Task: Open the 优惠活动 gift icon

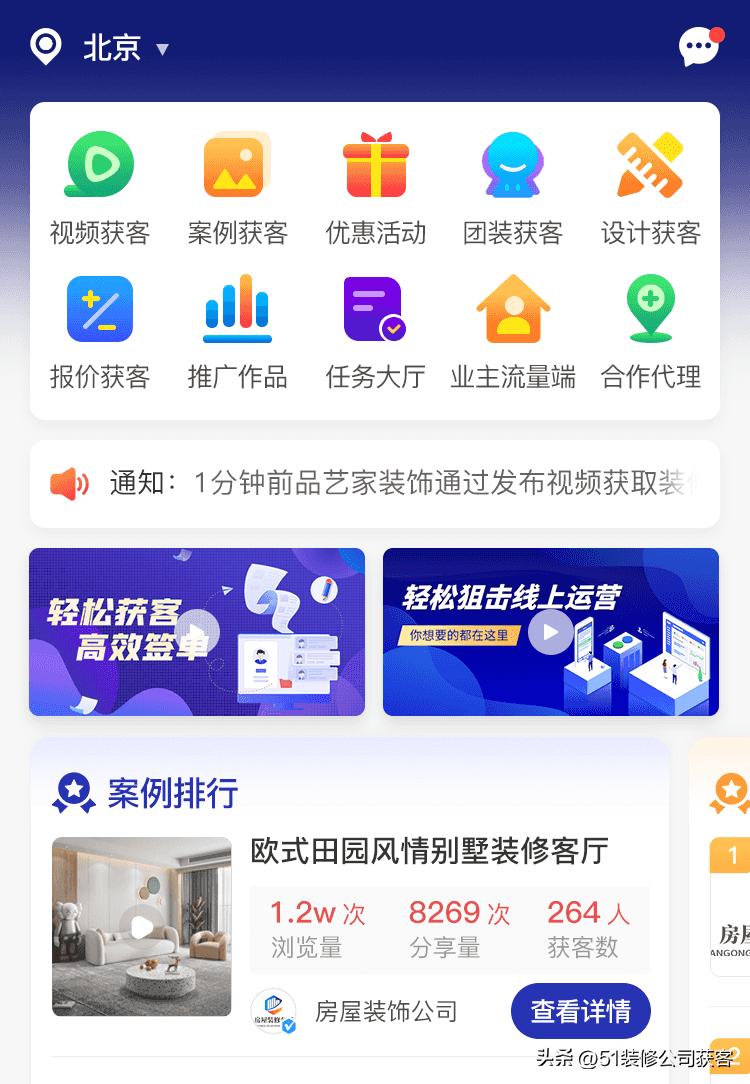Action: click(x=375, y=165)
